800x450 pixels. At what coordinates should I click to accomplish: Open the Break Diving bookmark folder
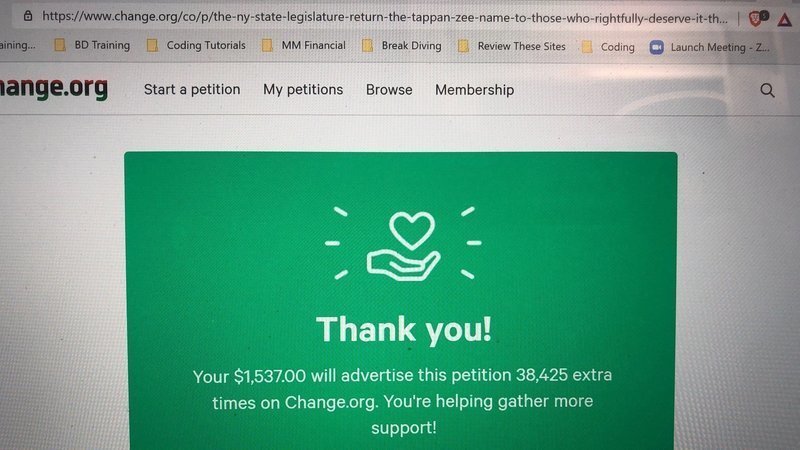click(401, 46)
